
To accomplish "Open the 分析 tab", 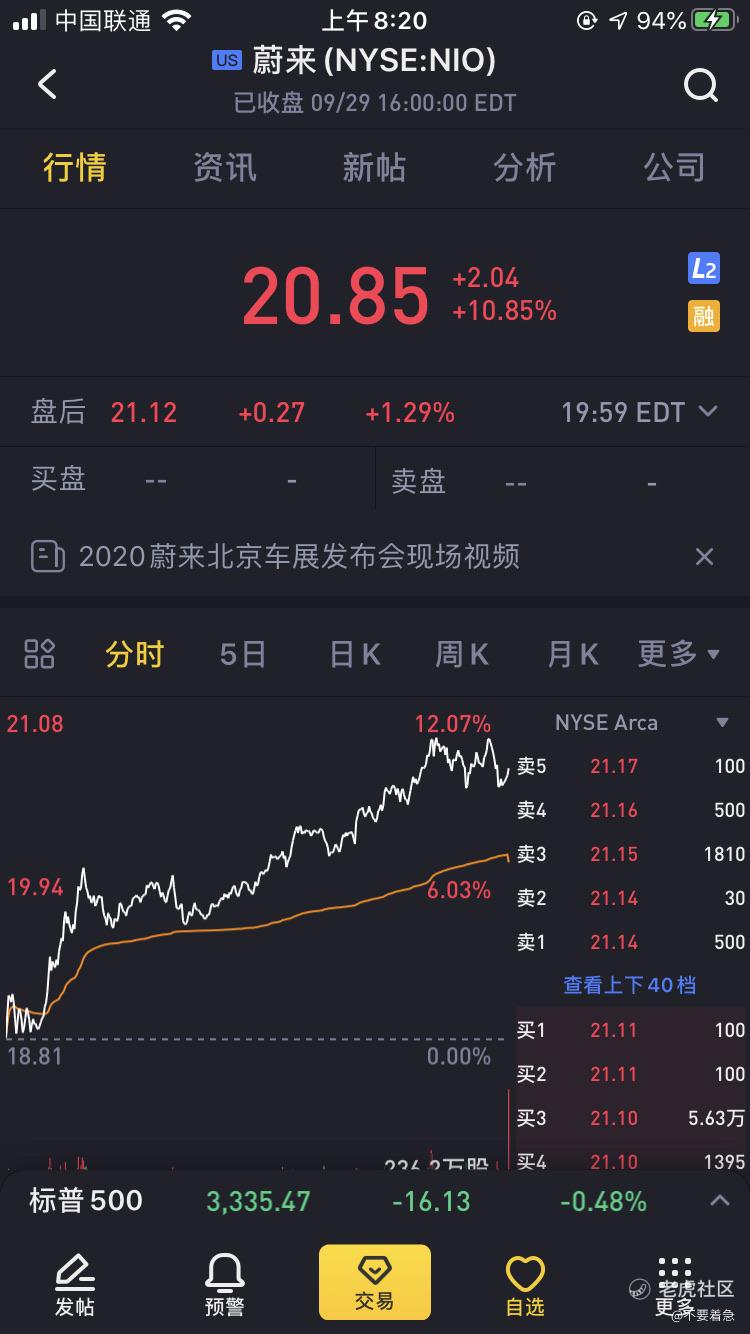I will pos(524,168).
